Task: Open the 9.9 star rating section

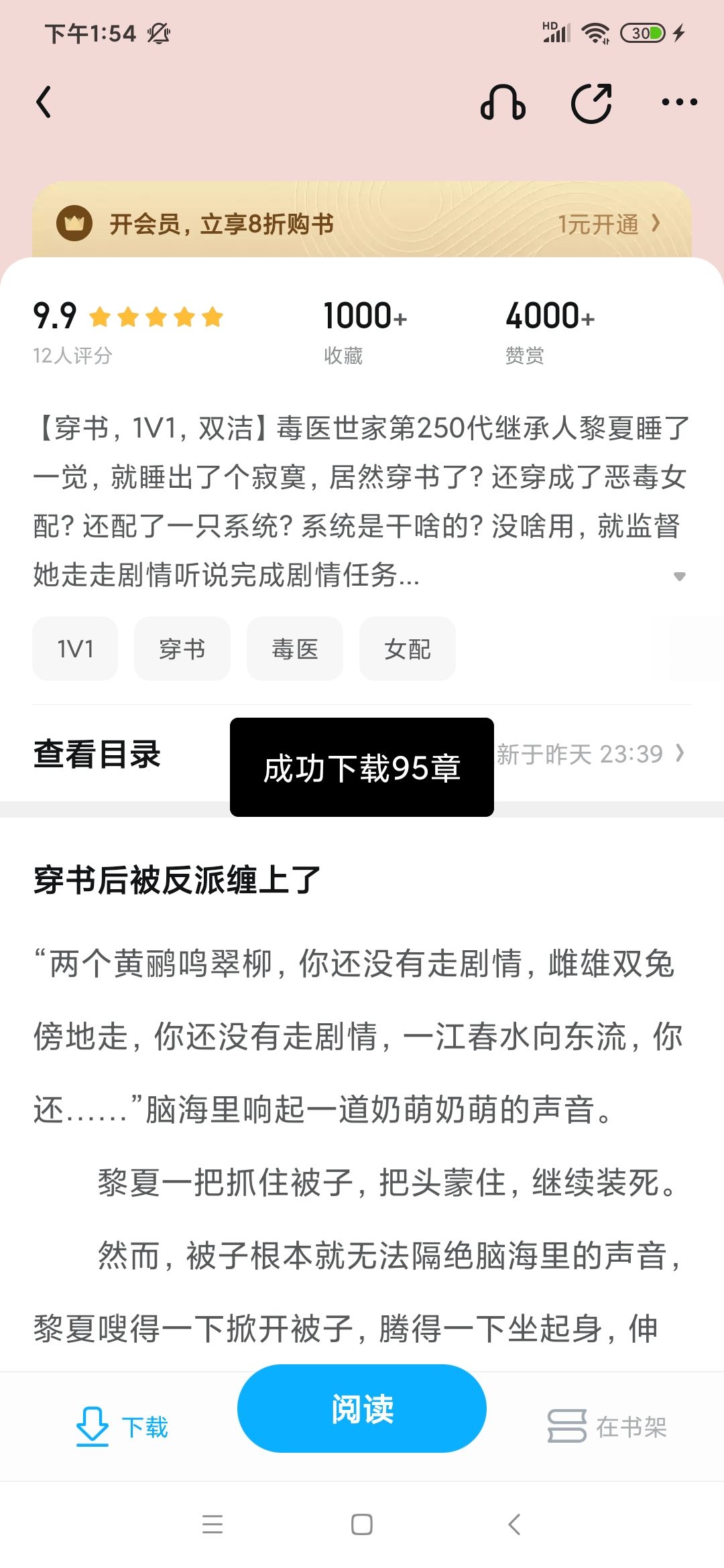Action: click(127, 331)
